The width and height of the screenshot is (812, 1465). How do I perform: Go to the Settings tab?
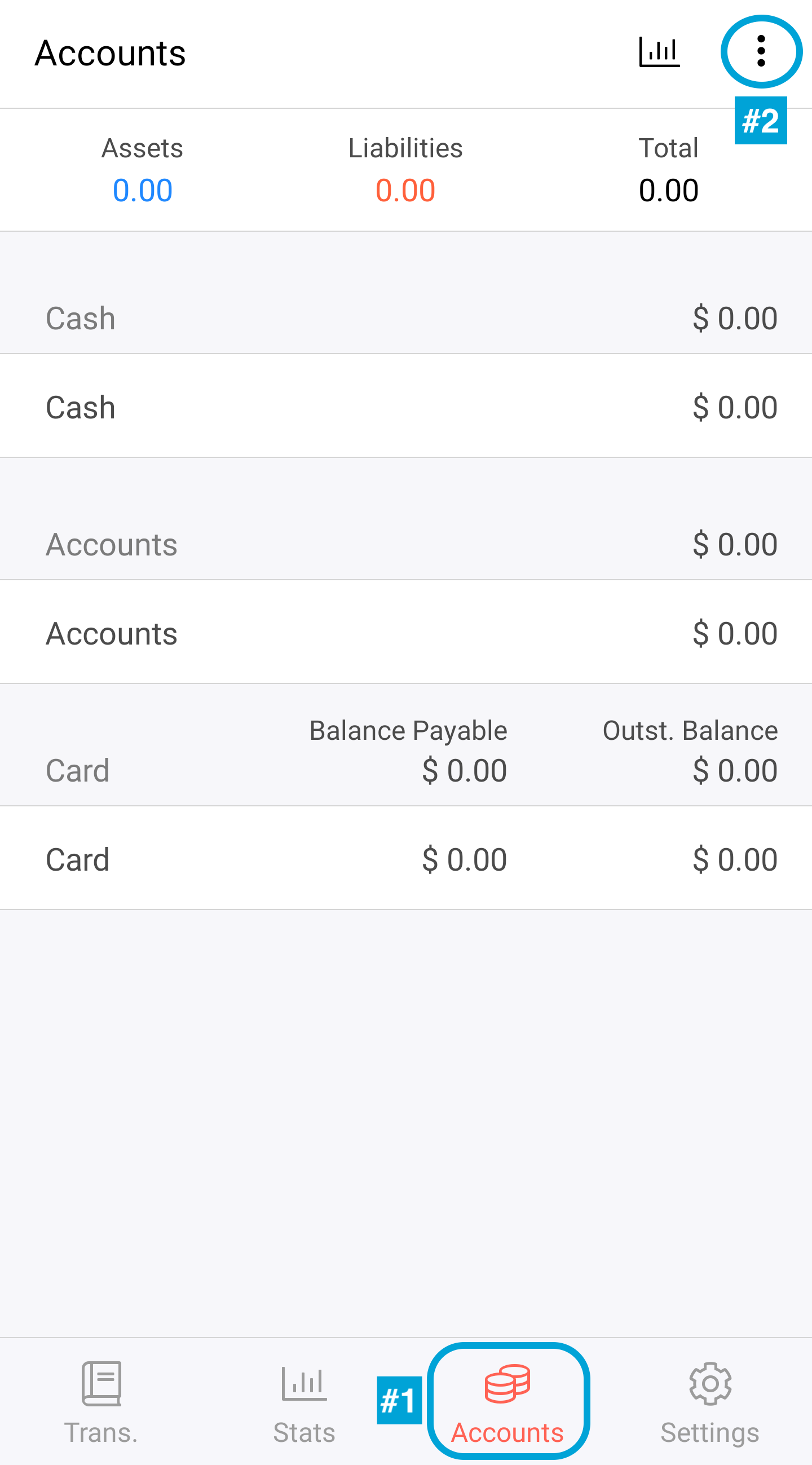point(710,1402)
